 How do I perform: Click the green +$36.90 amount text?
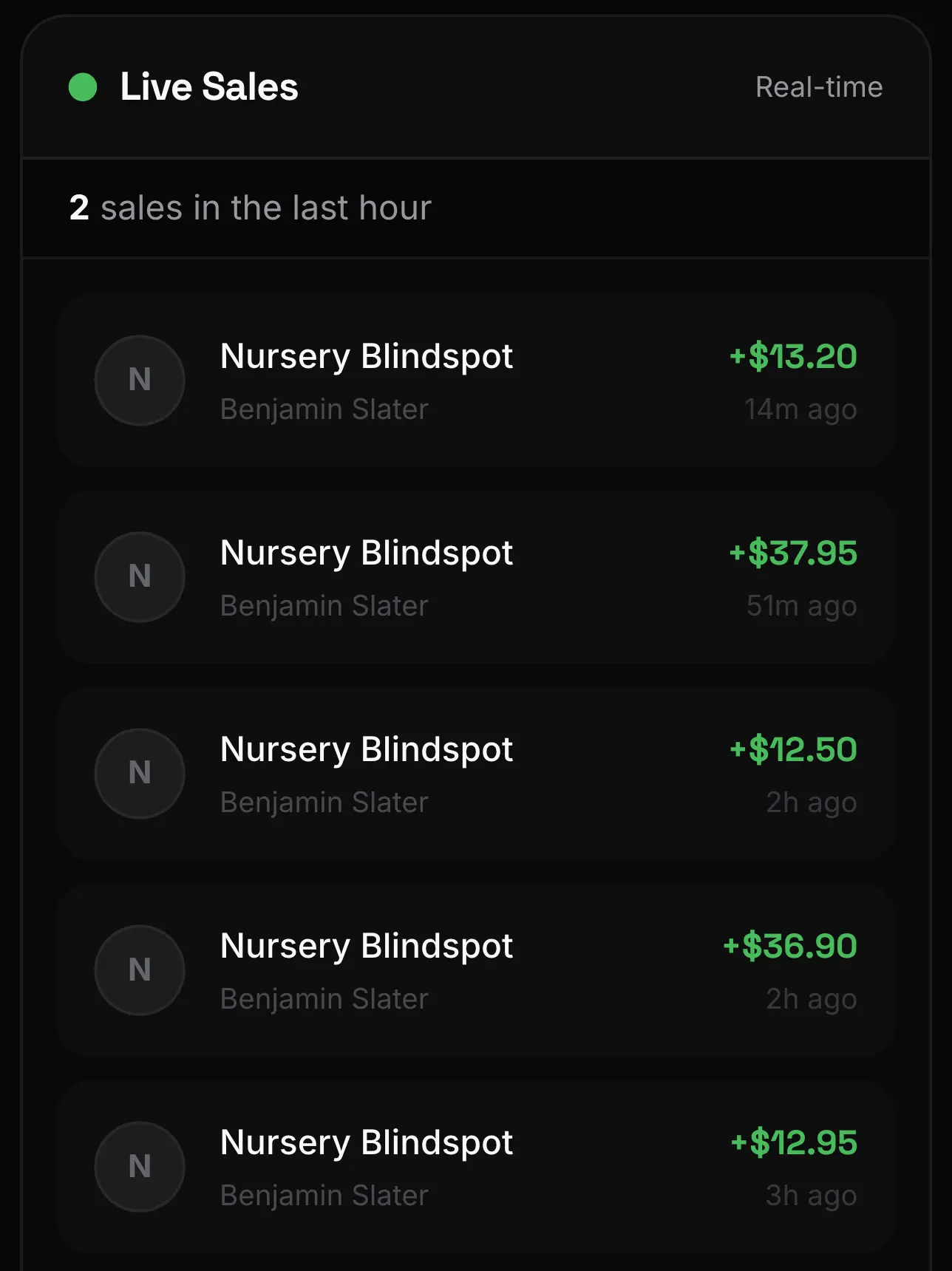click(x=791, y=946)
